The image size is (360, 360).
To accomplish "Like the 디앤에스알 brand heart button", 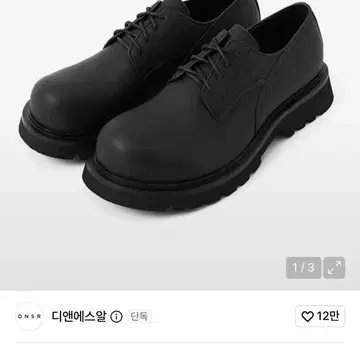I will 320,316.
